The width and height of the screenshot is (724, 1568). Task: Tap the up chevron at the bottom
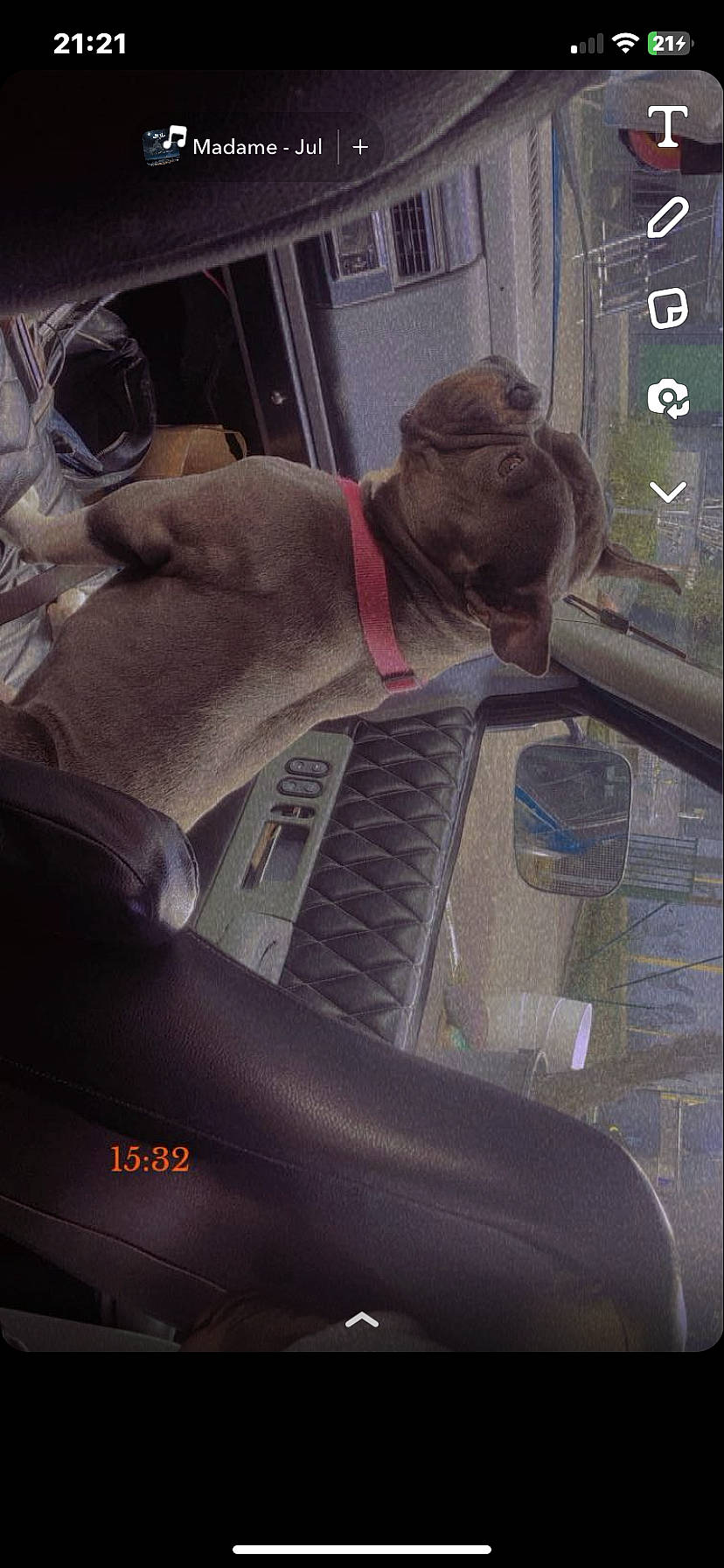(x=361, y=1319)
